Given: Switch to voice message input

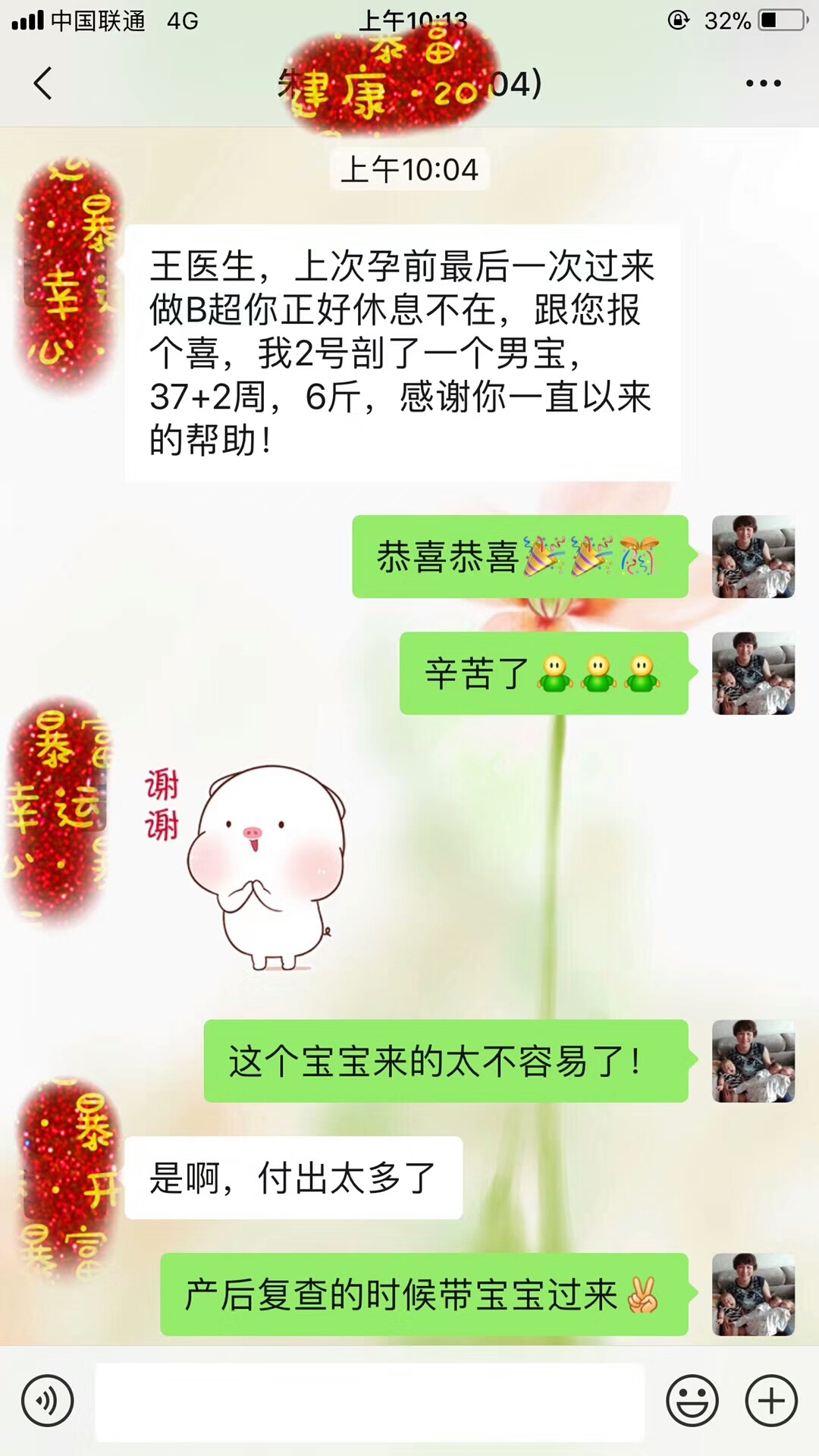Looking at the screenshot, I should 48,1401.
